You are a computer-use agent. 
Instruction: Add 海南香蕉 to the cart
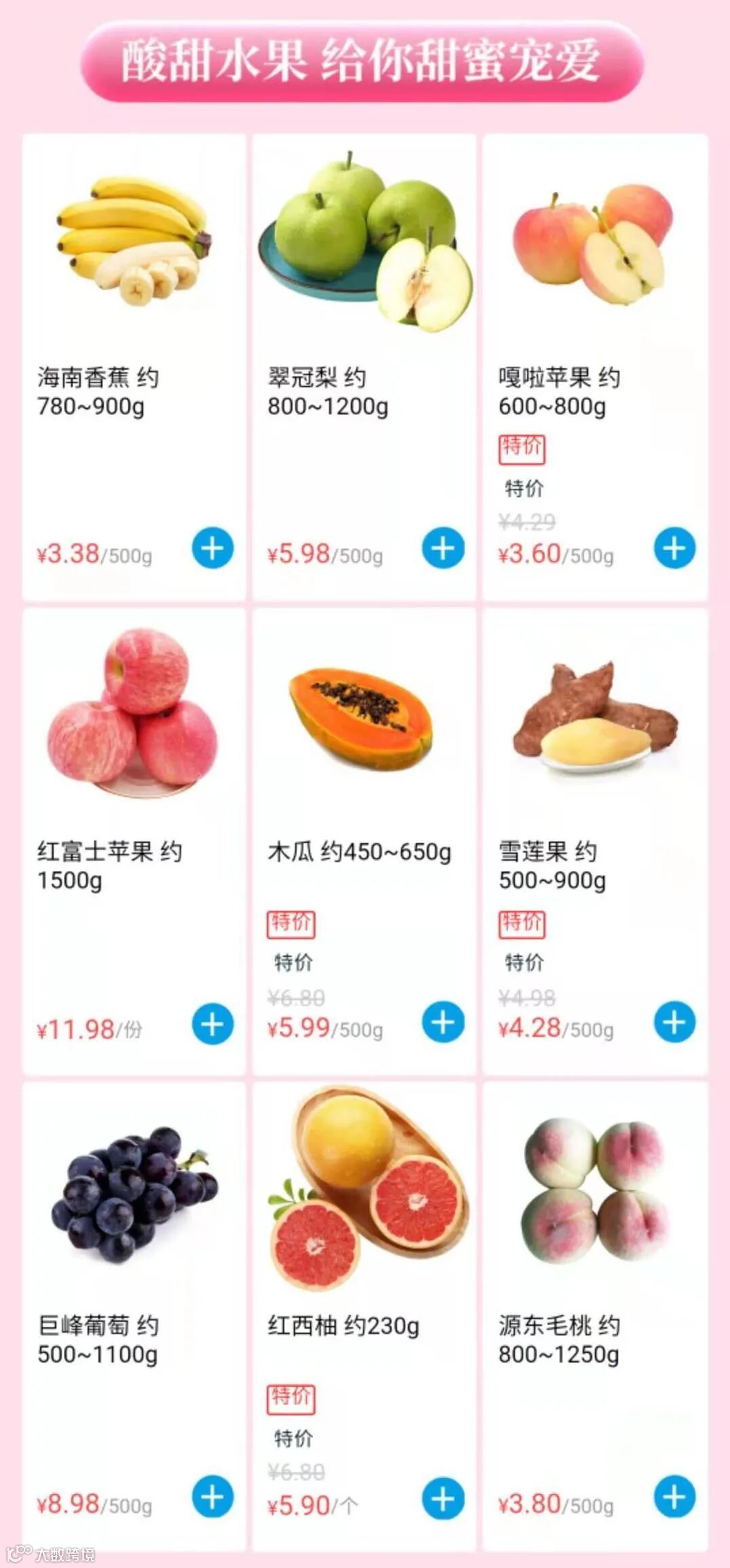212,548
